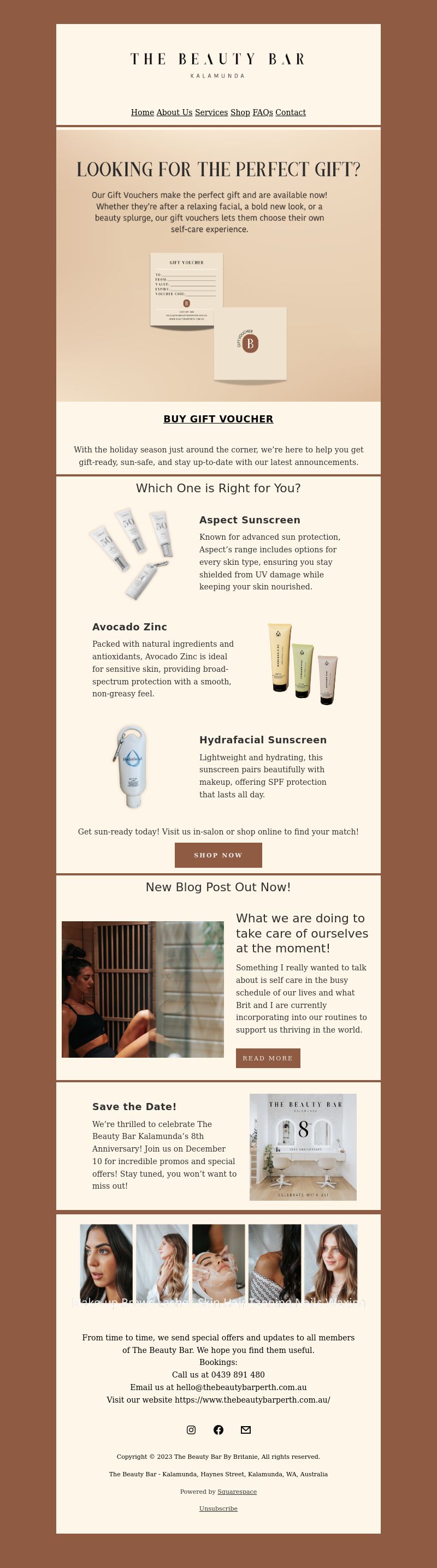This screenshot has height=1568, width=437.
Task: Tap the email envelope icon
Action: 246,1430
